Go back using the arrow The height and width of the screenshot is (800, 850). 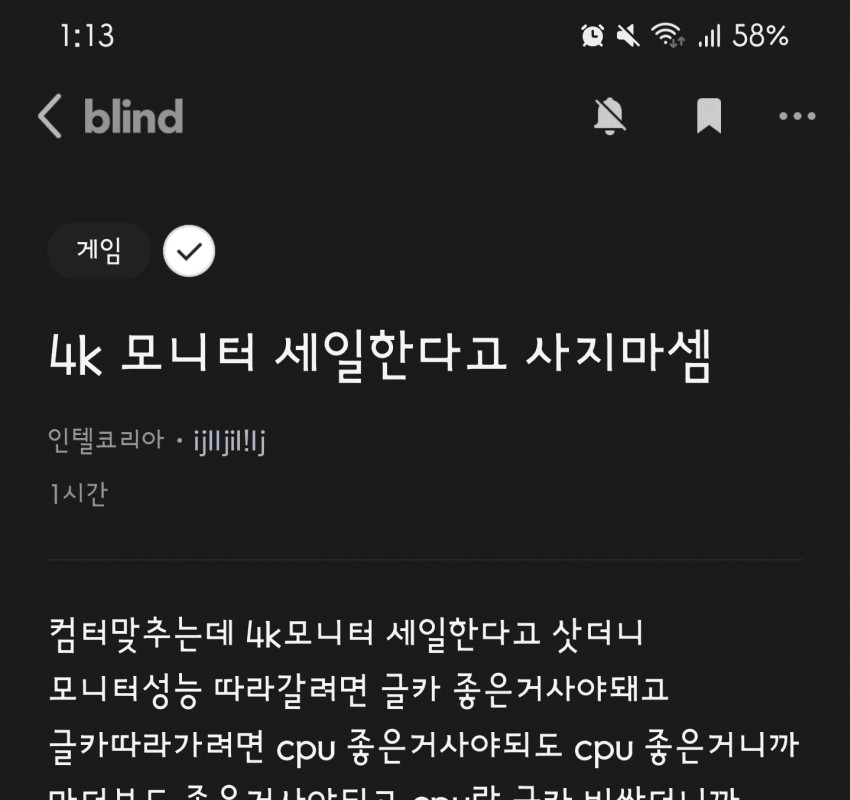click(x=50, y=117)
